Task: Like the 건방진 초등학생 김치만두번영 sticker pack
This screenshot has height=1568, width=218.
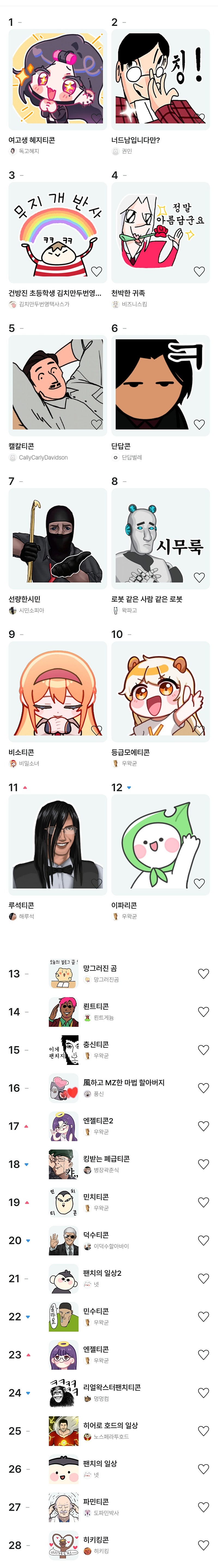Action: click(97, 271)
